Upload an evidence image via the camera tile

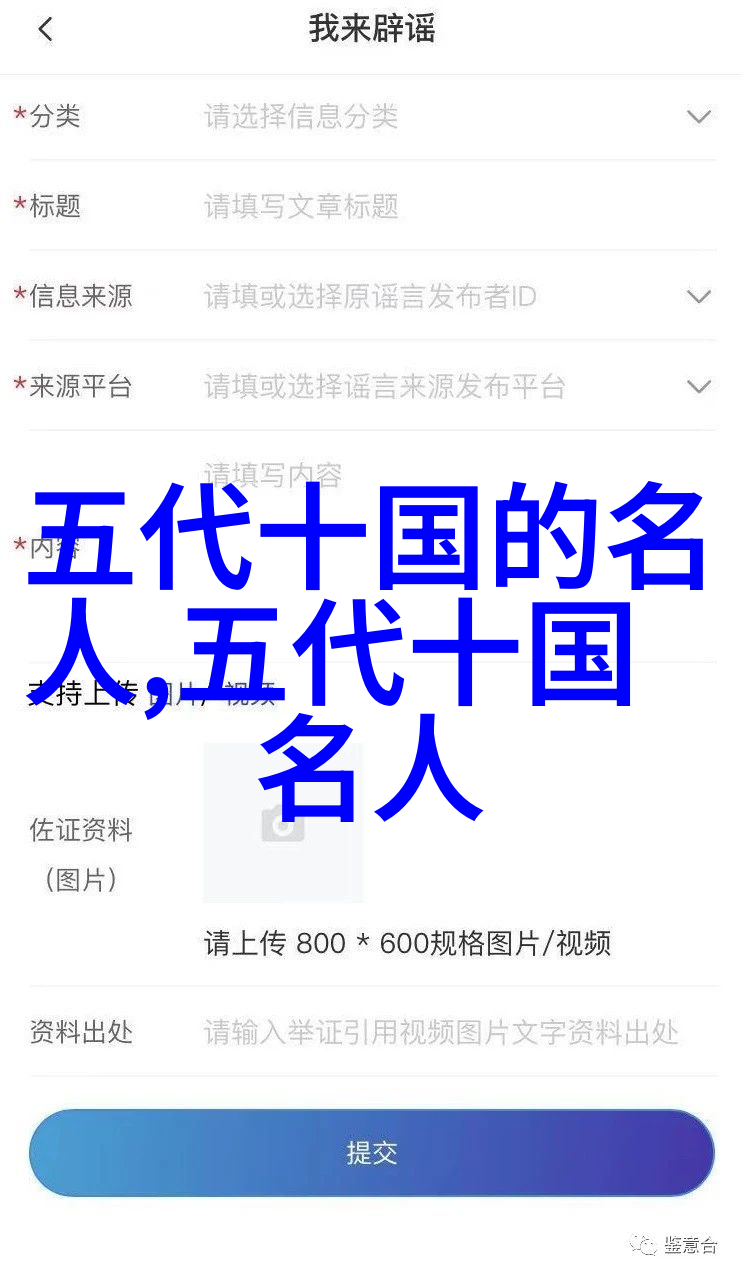click(x=283, y=823)
